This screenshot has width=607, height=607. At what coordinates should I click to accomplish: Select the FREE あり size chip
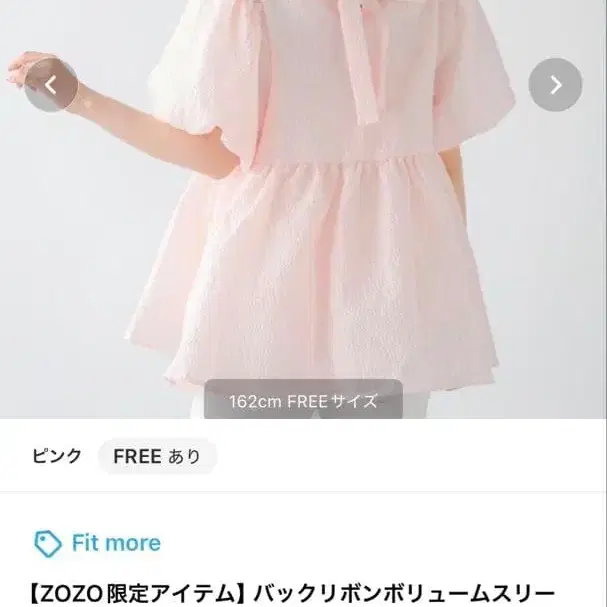pyautogui.click(x=157, y=456)
